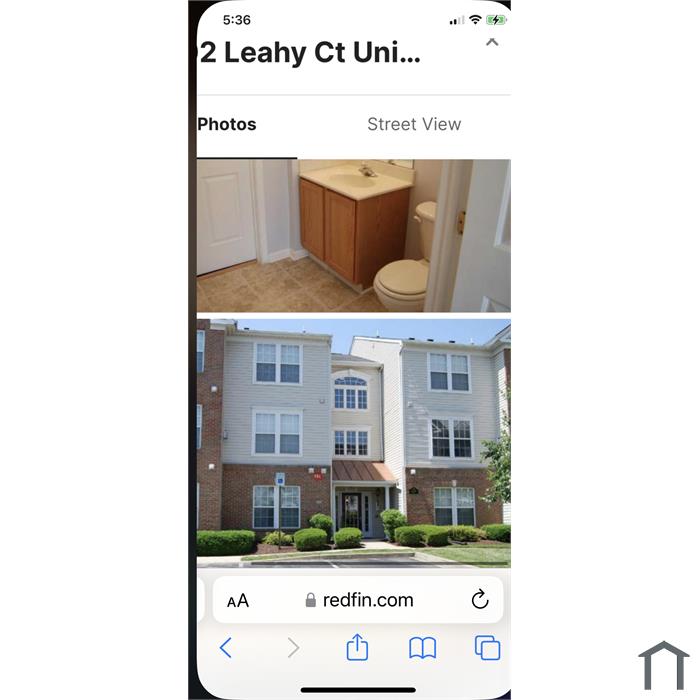
Task: Switch to the Street View tab
Action: [414, 125]
